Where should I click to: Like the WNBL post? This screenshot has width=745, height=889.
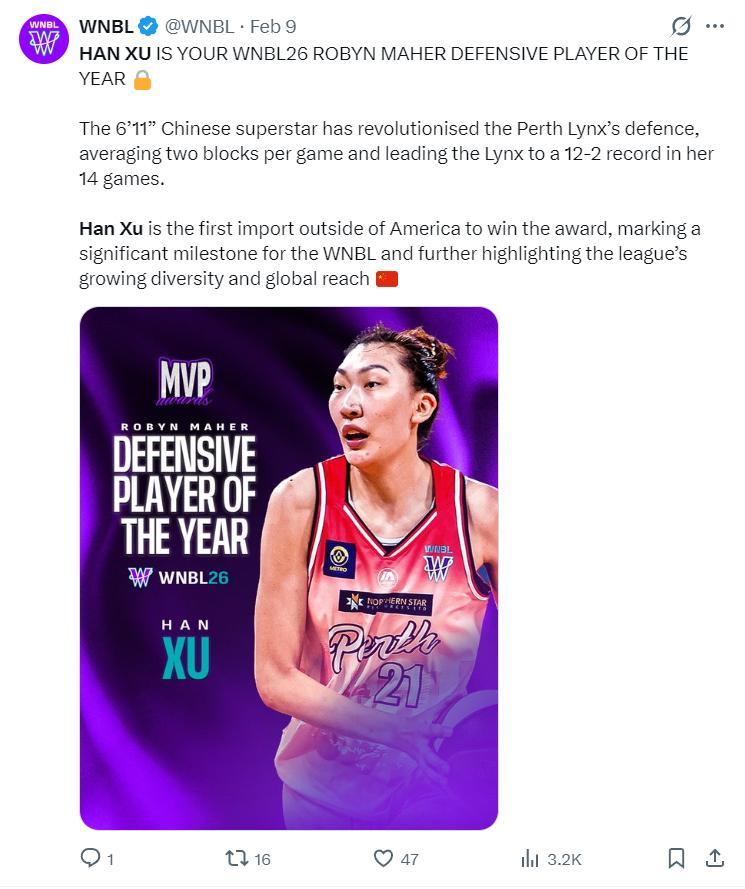tap(383, 858)
